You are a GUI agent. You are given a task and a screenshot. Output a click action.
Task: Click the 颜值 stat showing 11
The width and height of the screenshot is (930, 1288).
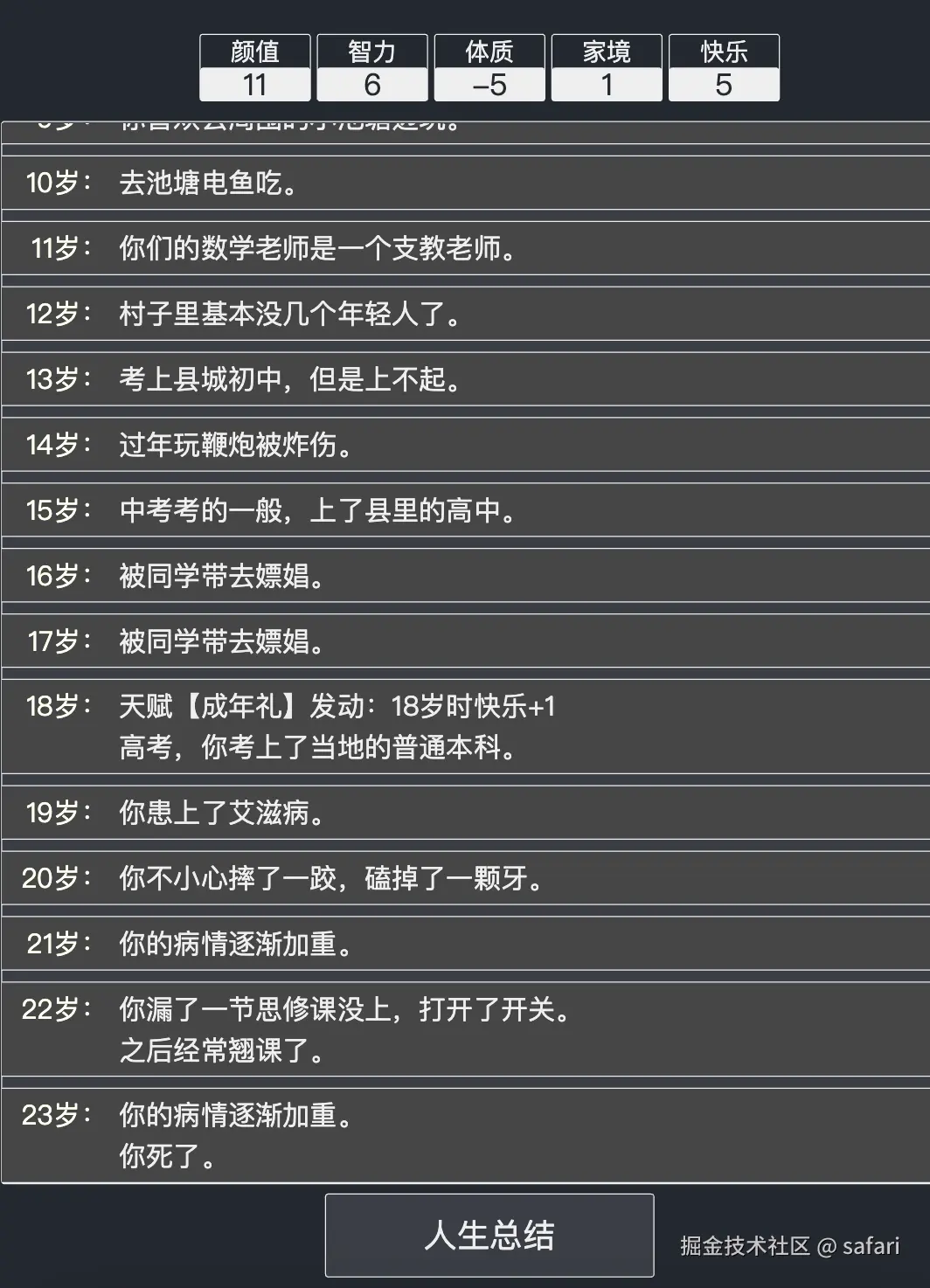pos(254,68)
